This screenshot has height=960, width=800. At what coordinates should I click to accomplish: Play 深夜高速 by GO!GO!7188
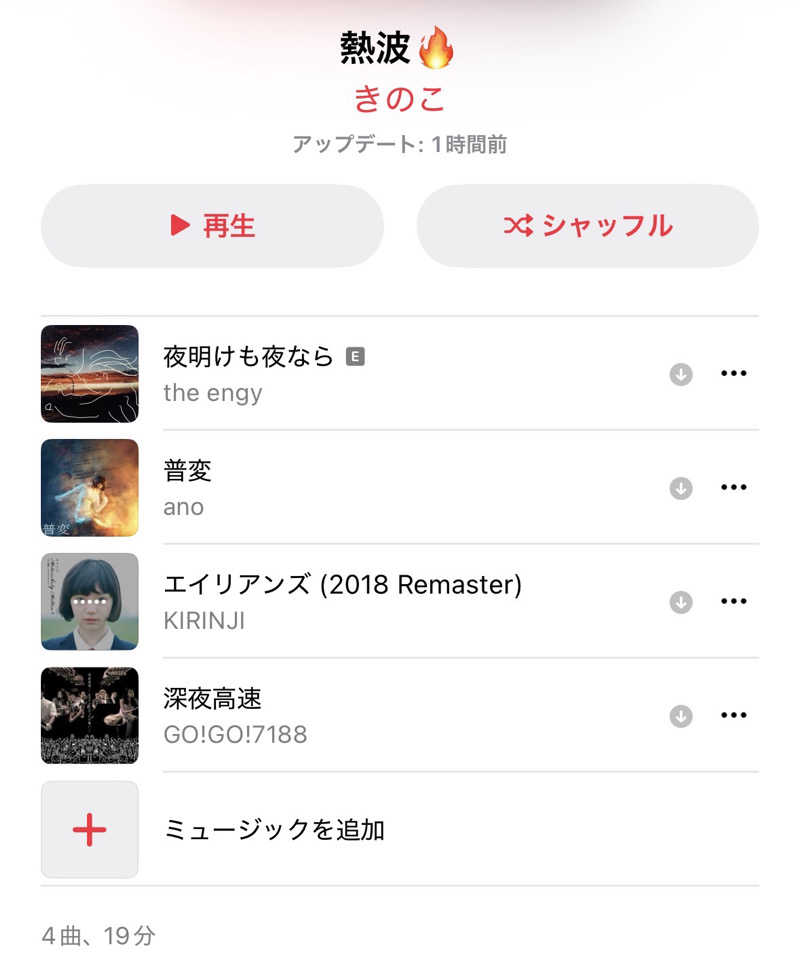[x=212, y=699]
